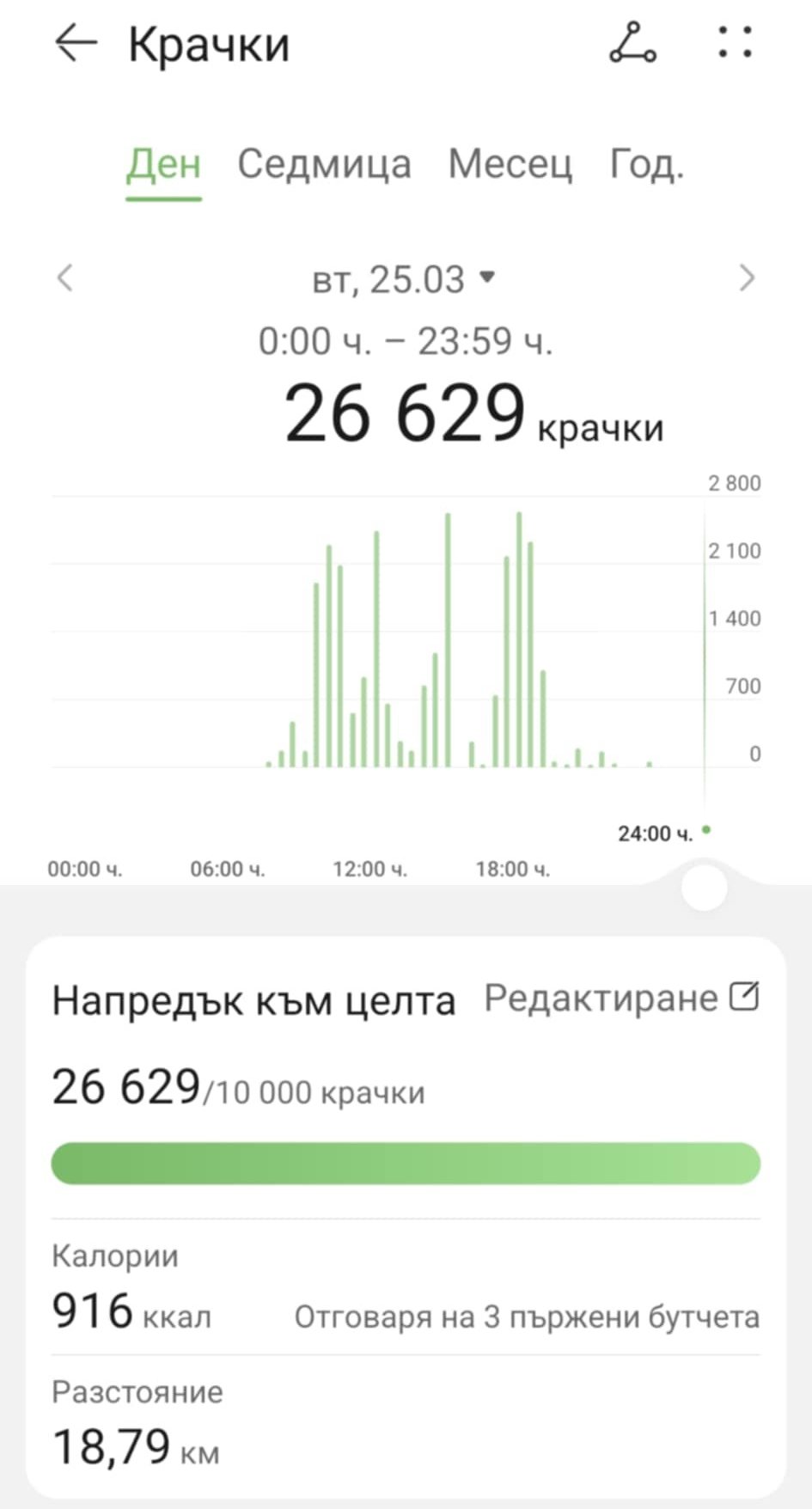Go back from the Крачки screen
This screenshot has height=1509, width=812.
coord(76,43)
